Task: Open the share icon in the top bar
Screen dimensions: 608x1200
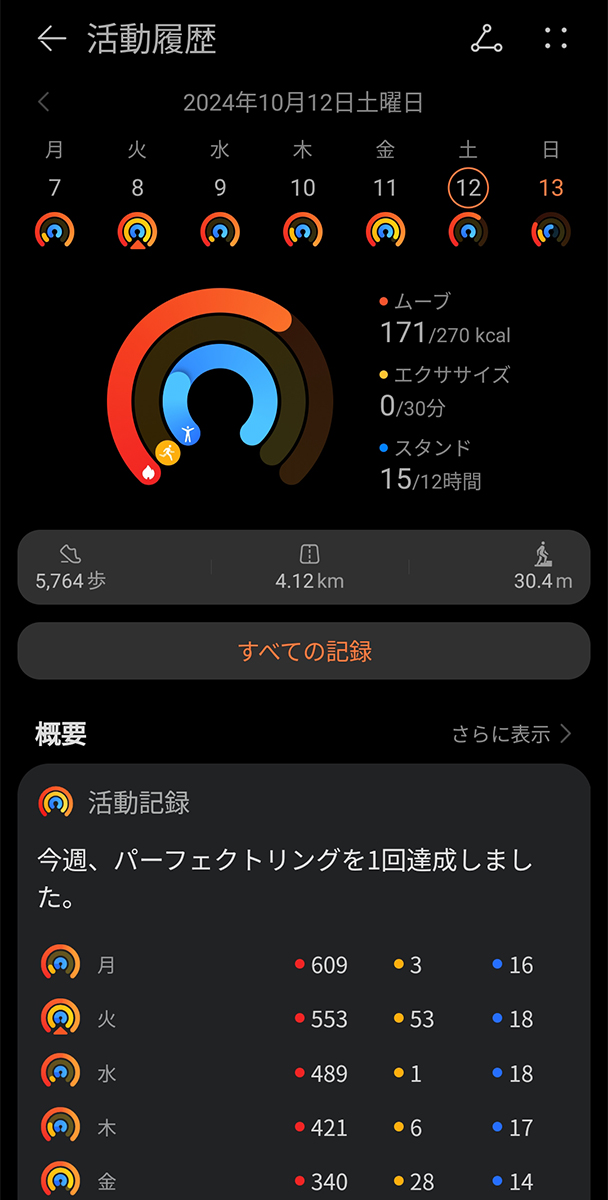Action: click(x=486, y=39)
